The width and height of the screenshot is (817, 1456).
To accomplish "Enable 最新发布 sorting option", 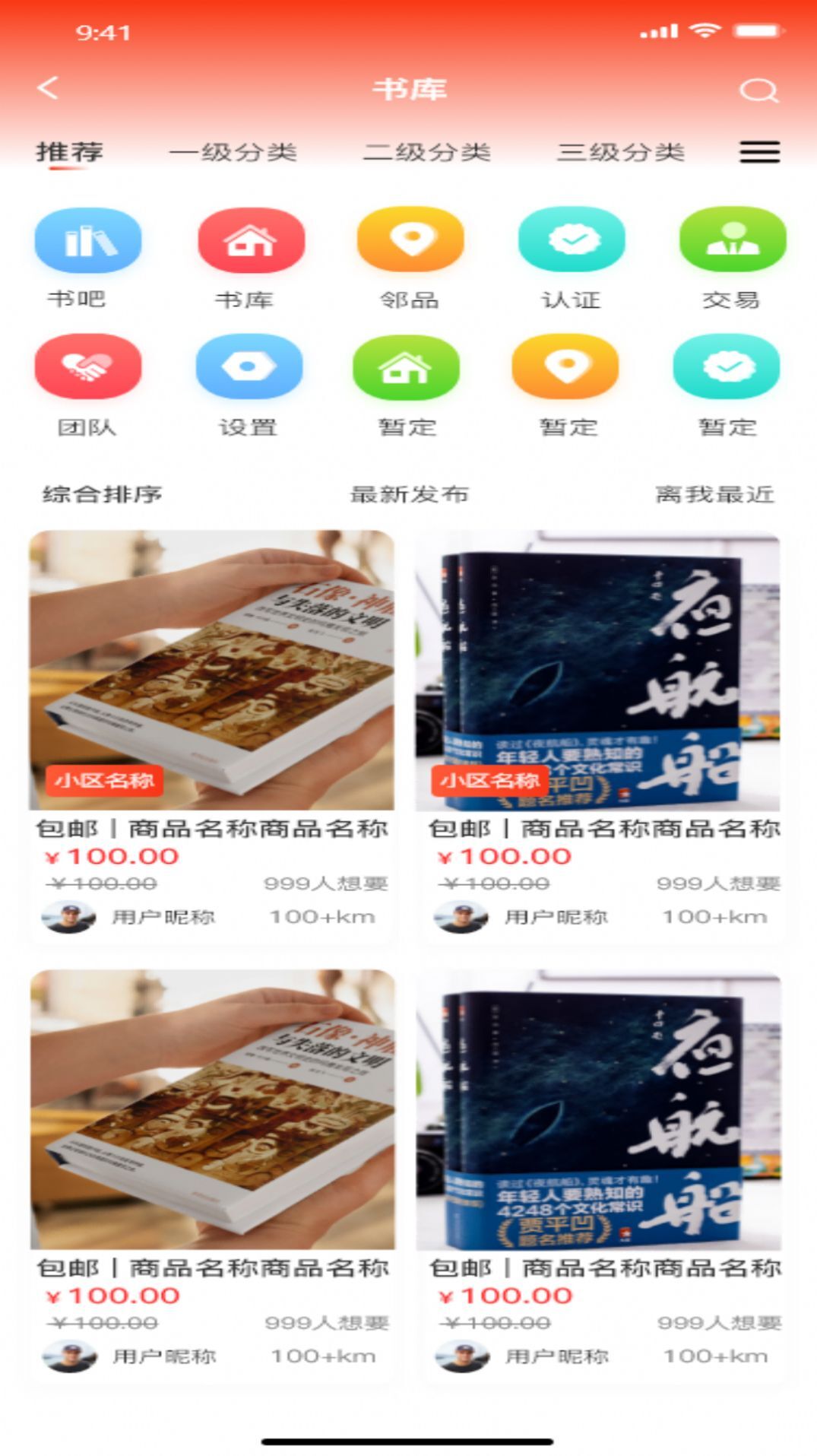I will tap(410, 493).
